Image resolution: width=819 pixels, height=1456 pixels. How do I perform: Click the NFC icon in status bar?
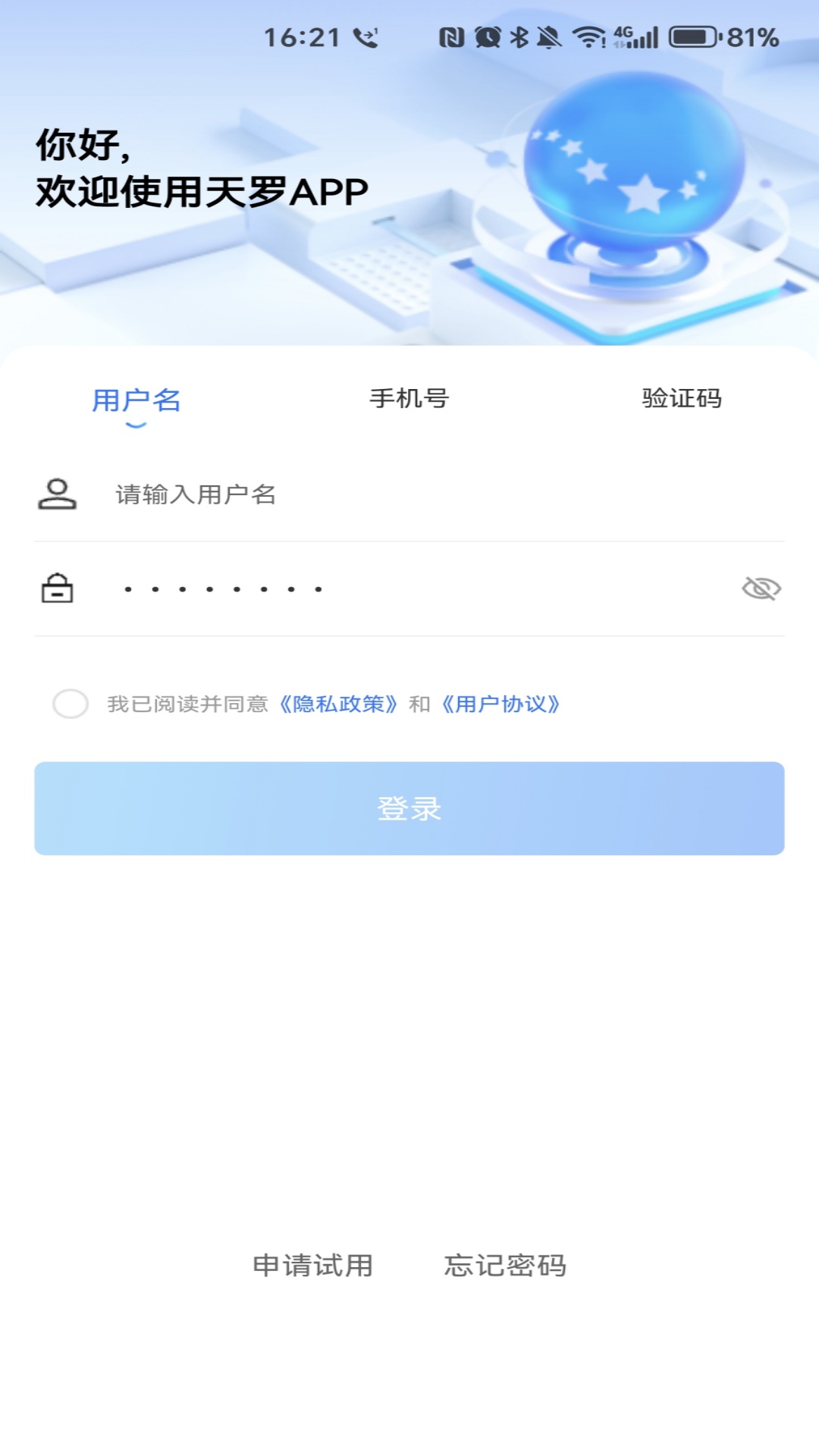pos(453,36)
